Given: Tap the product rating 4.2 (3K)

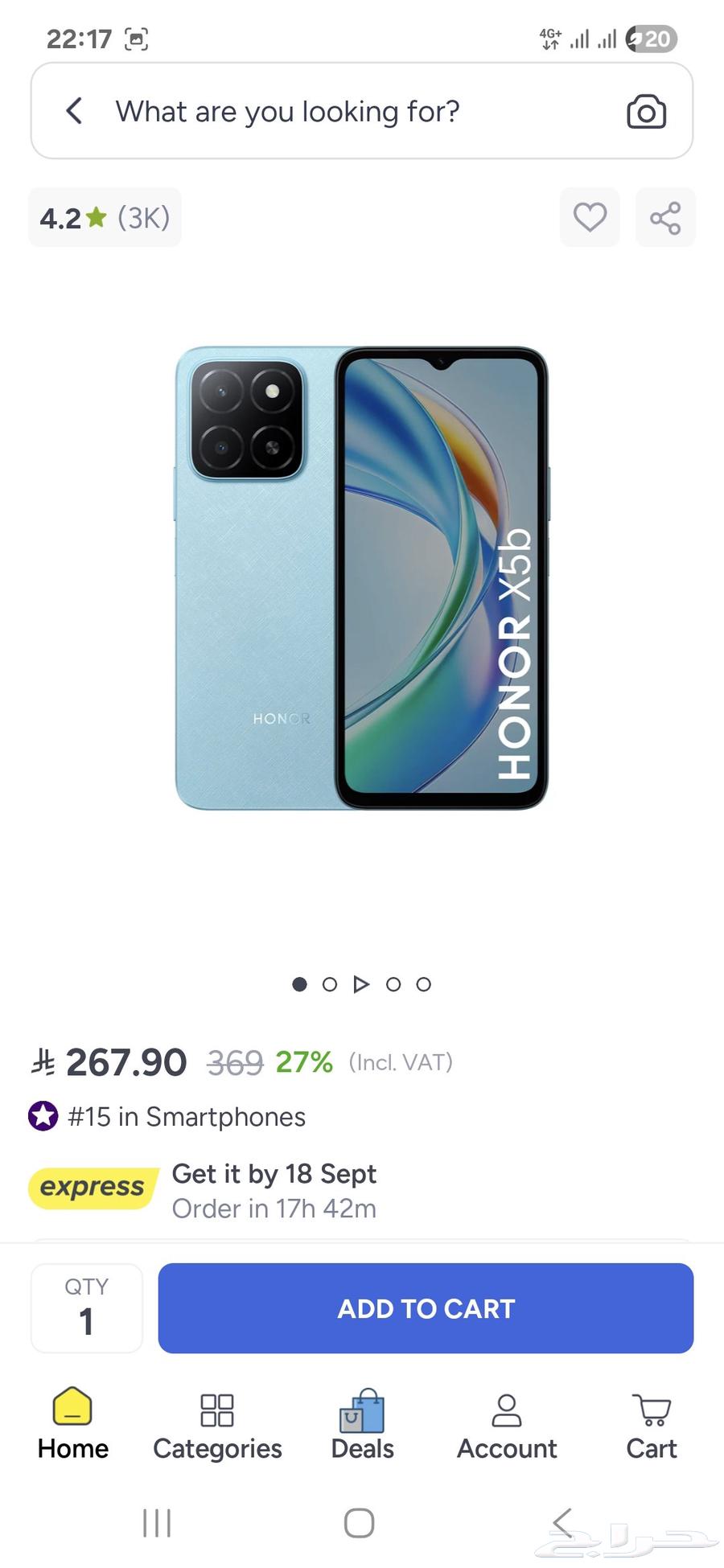Looking at the screenshot, I should pos(104,218).
